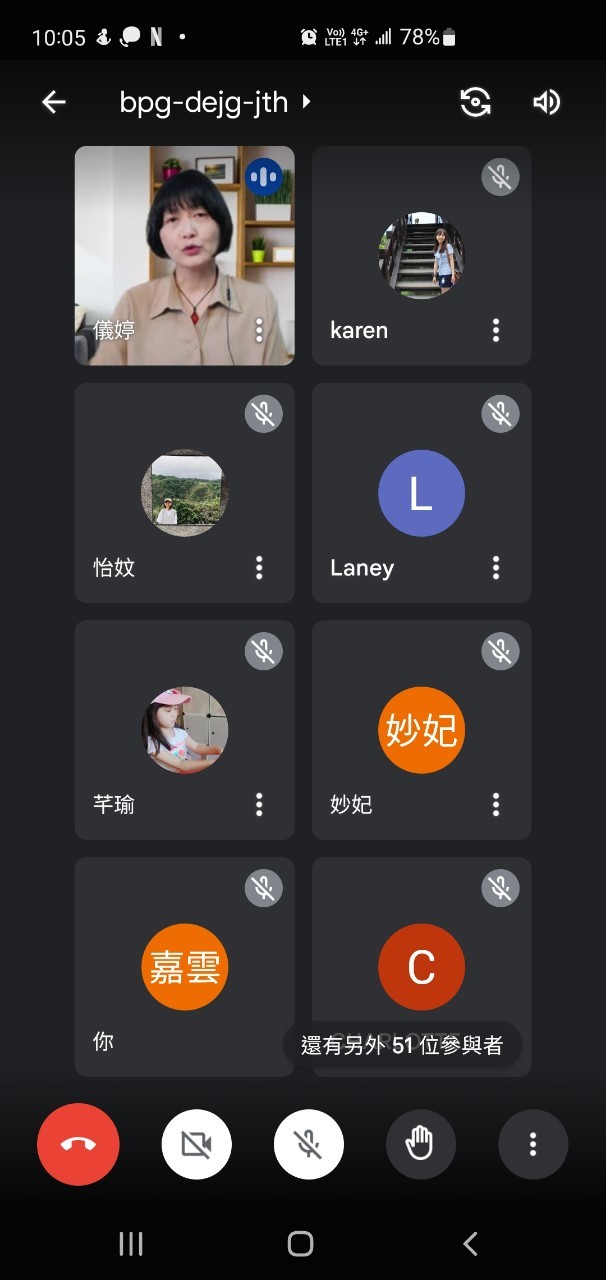Open recent apps from the navigation bar
The height and width of the screenshot is (1280, 606).
[131, 1243]
